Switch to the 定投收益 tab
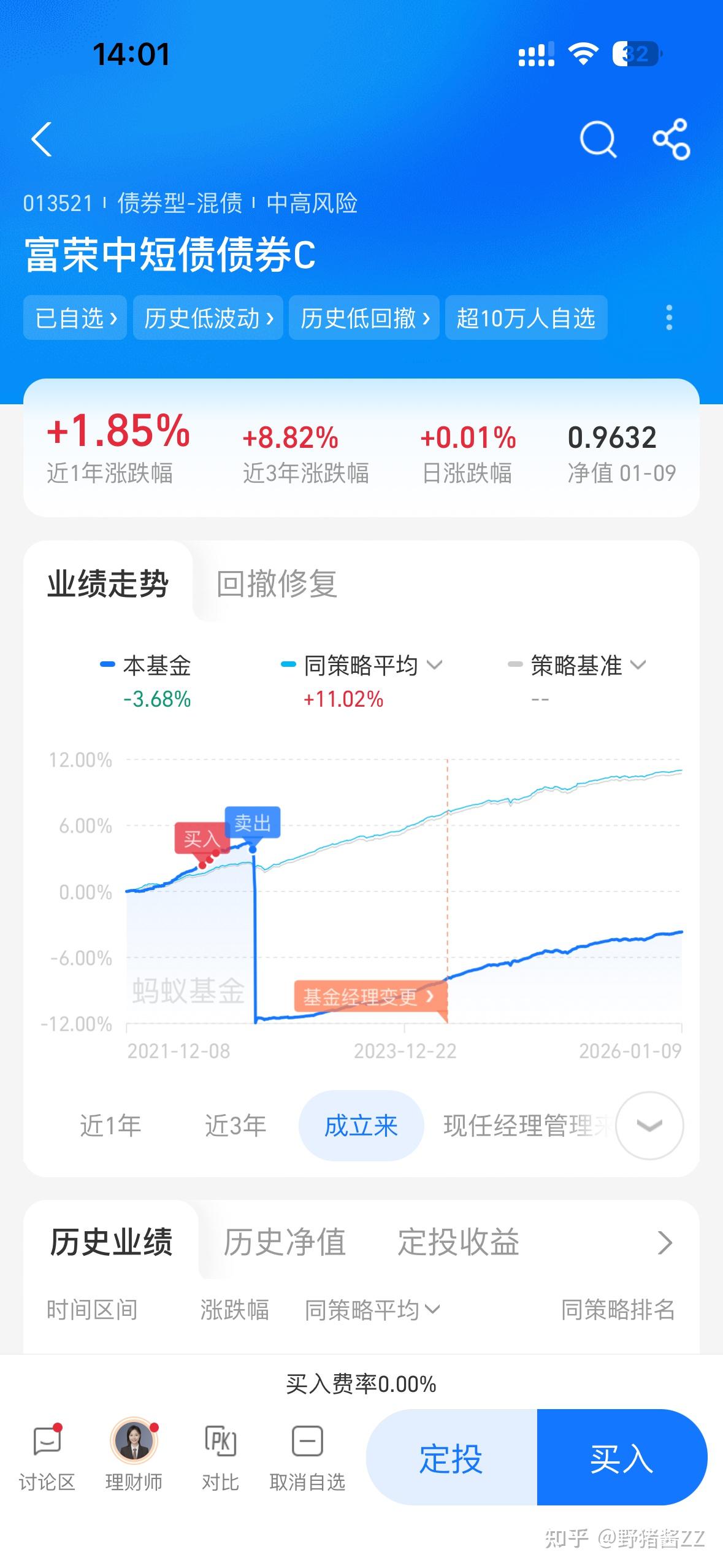 click(458, 1242)
